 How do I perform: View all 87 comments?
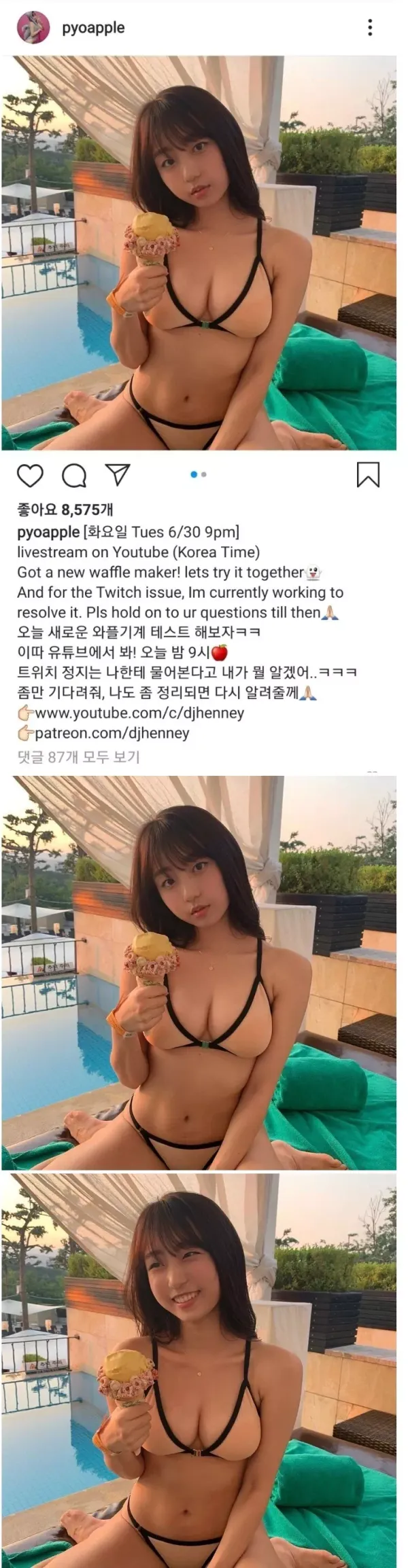coord(78,757)
